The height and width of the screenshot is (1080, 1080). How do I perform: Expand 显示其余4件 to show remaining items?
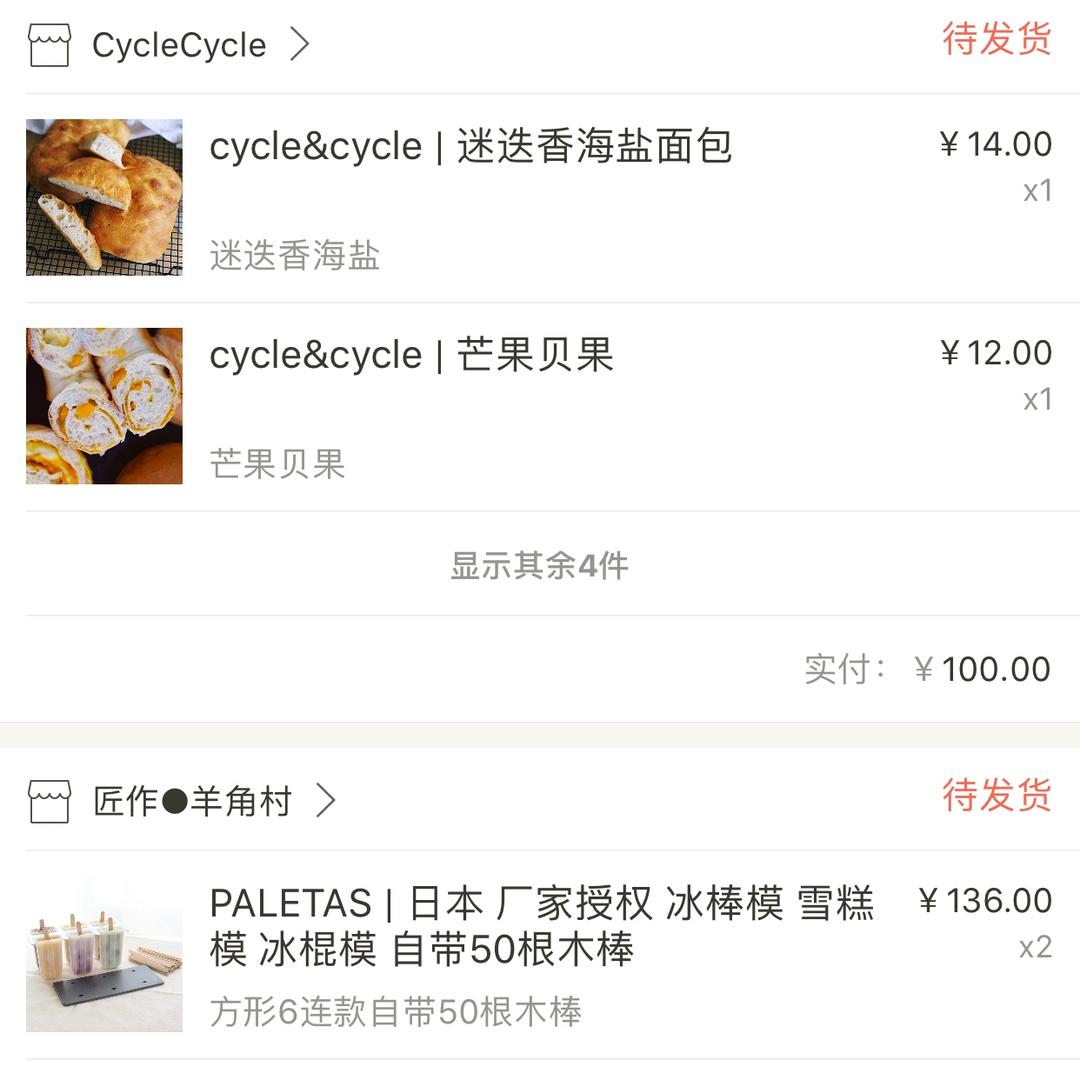539,566
